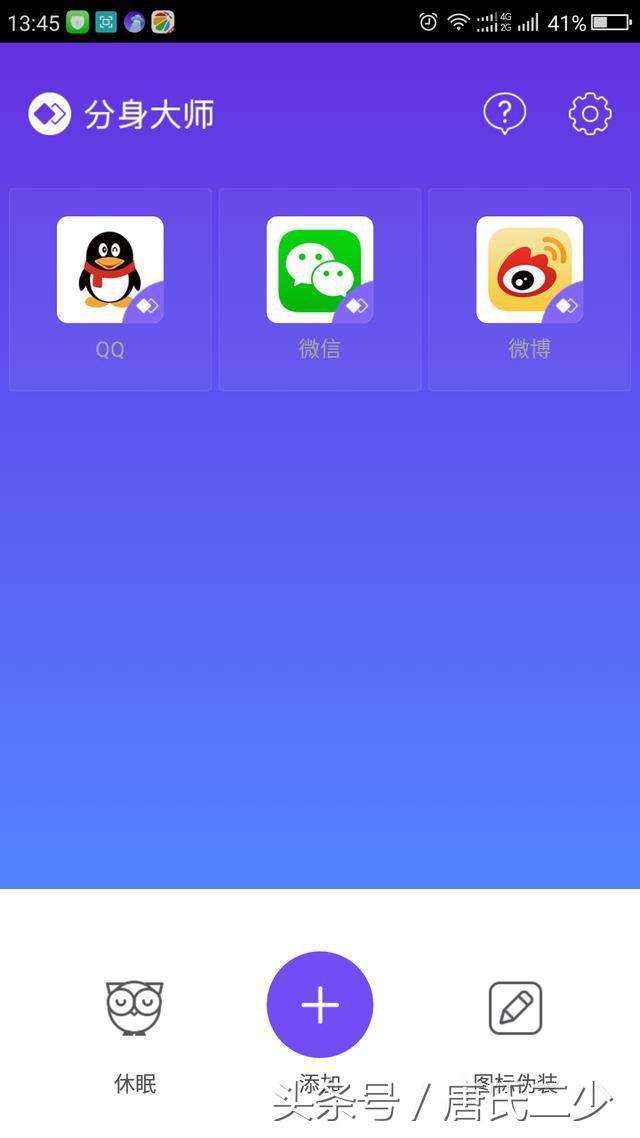
Task: Add a new app clone with plus button
Action: [320, 1005]
